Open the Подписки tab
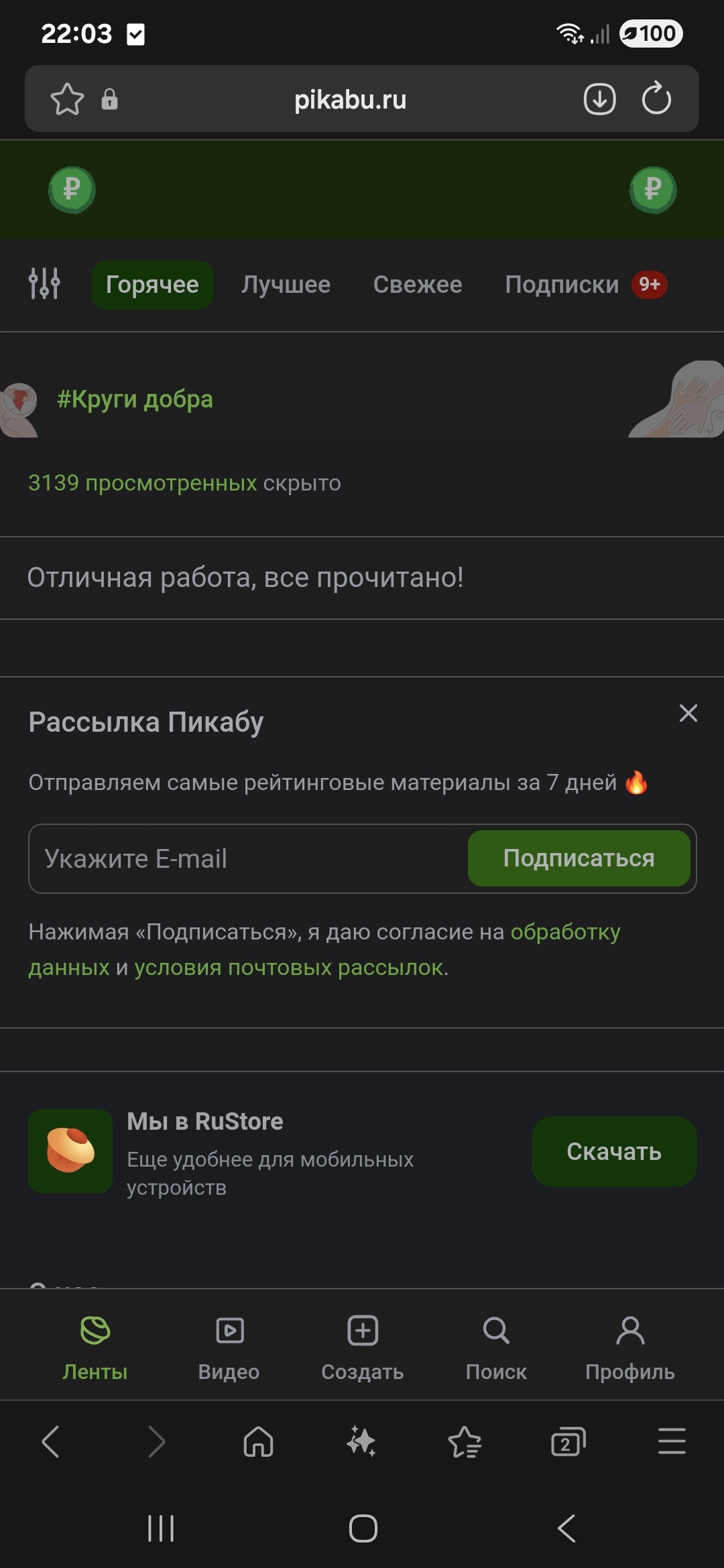This screenshot has width=724, height=1568. click(562, 285)
